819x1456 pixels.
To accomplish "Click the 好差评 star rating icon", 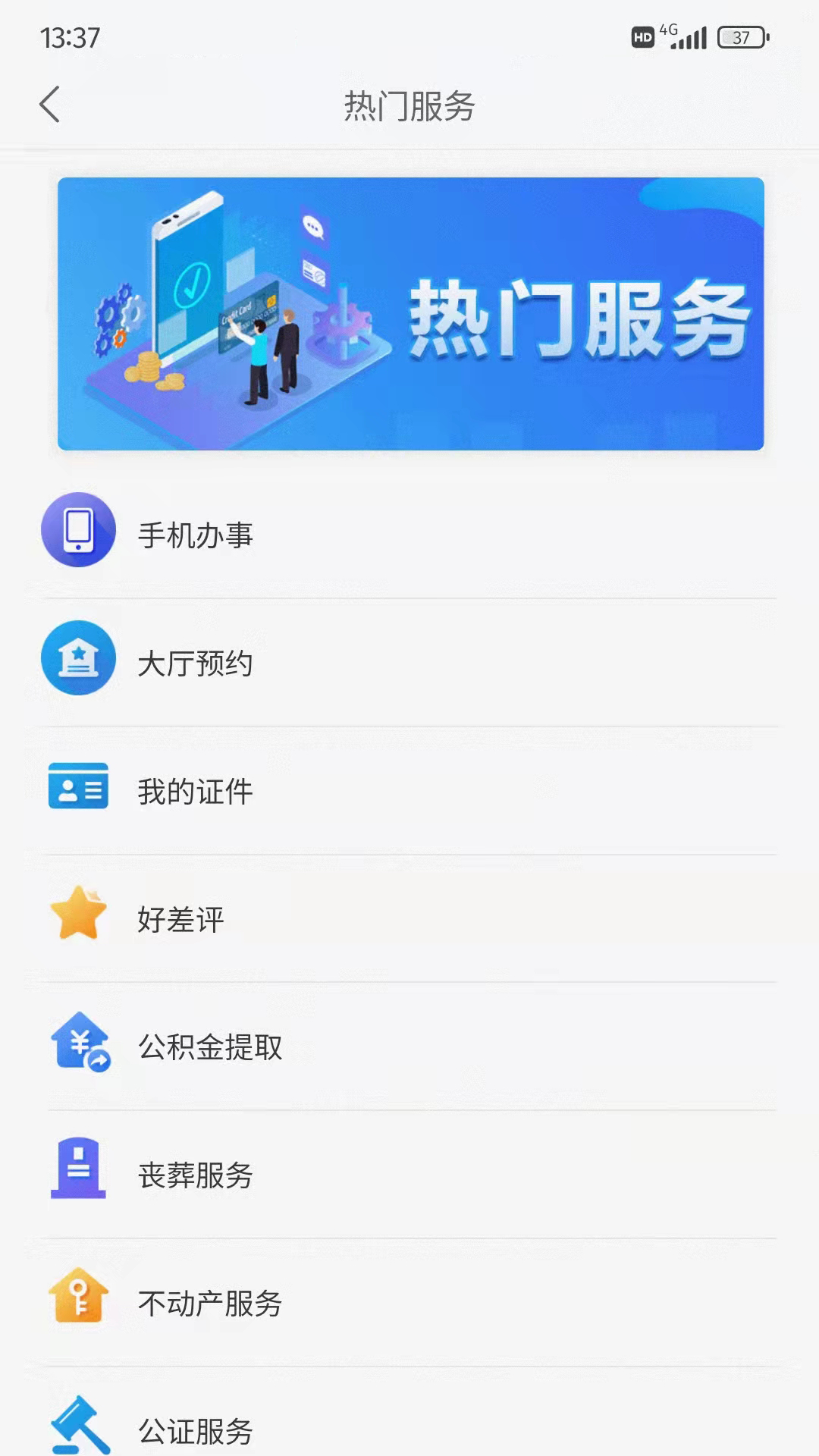I will point(78,916).
